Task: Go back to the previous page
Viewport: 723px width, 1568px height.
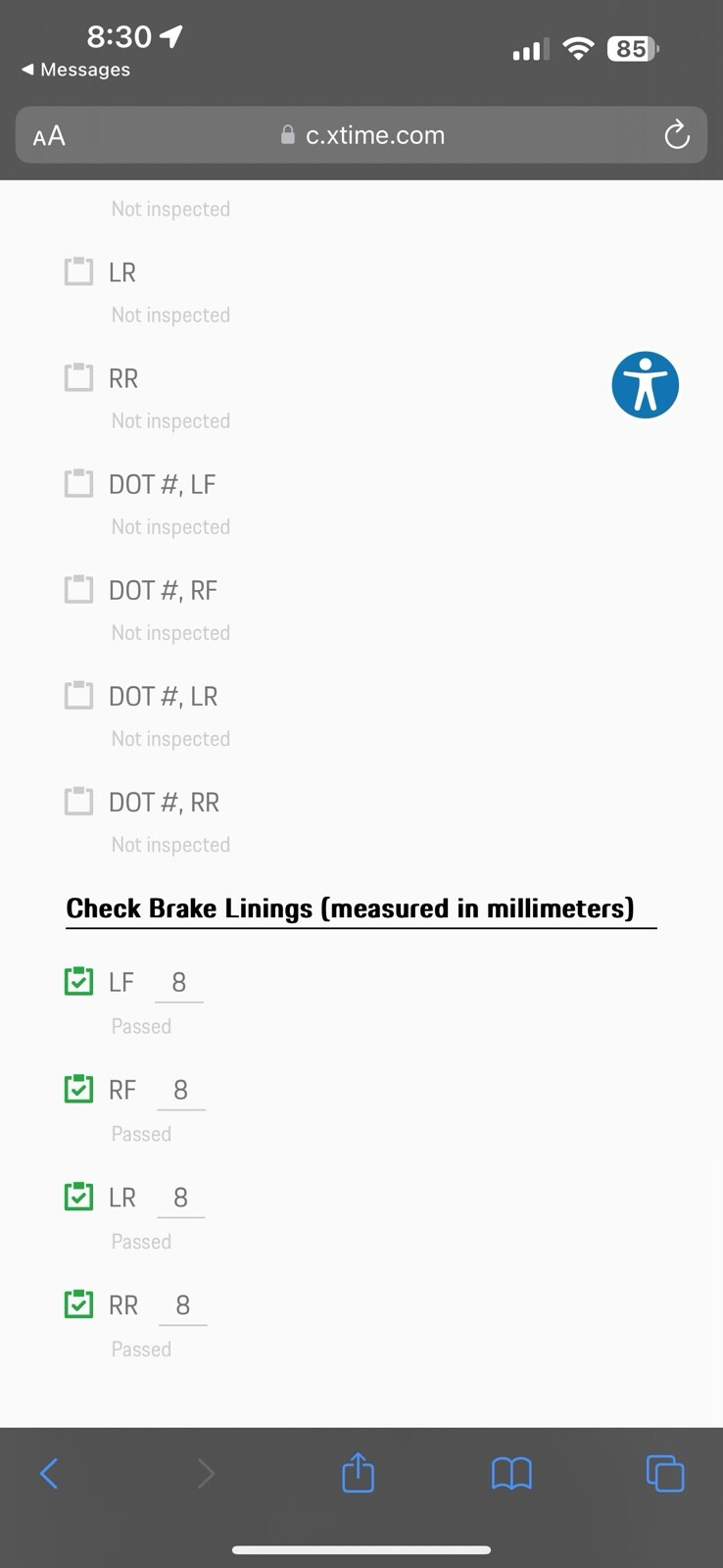Action: pyautogui.click(x=49, y=1473)
